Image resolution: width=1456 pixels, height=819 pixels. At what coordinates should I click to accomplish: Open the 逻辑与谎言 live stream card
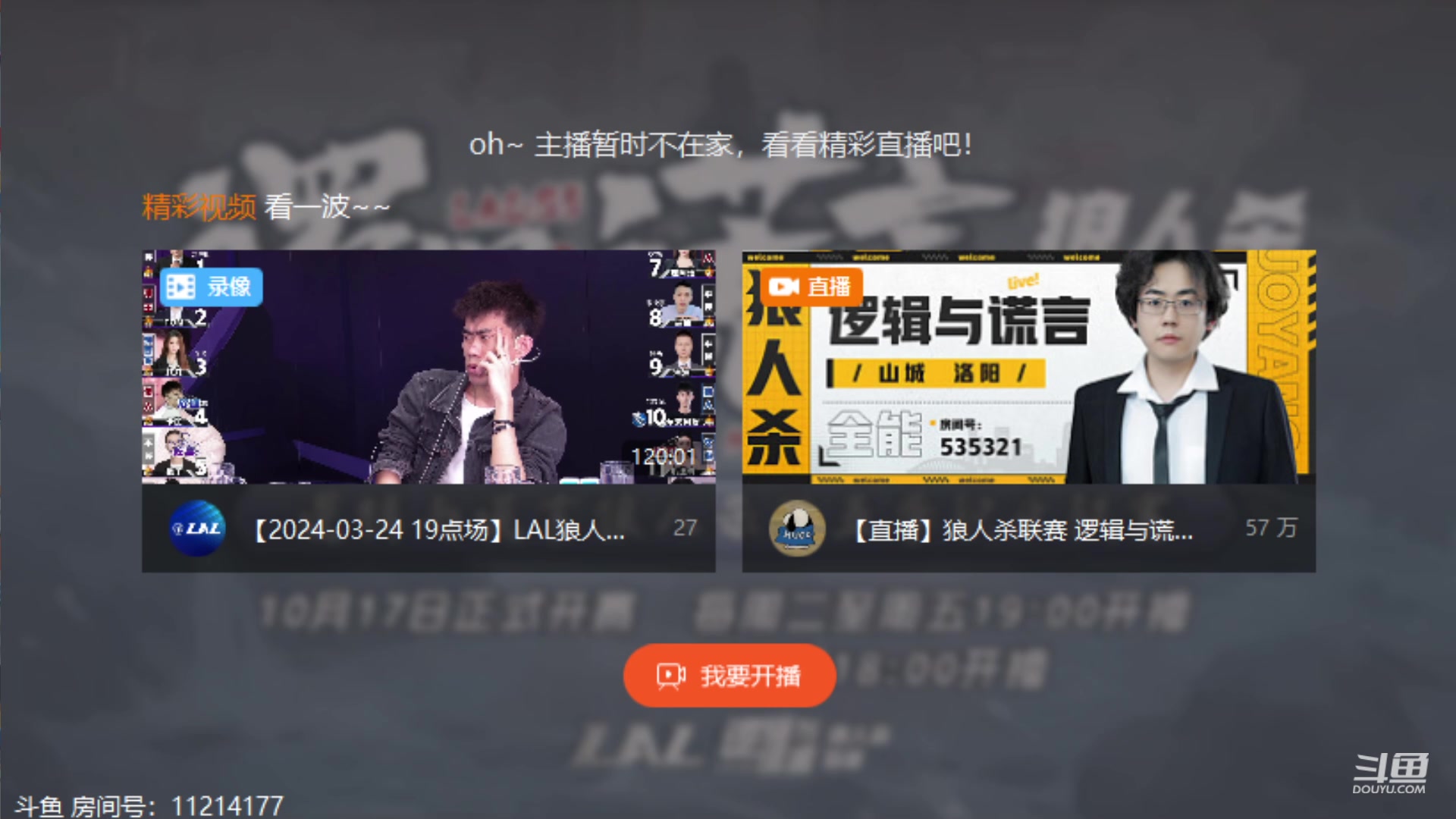click(x=1028, y=368)
